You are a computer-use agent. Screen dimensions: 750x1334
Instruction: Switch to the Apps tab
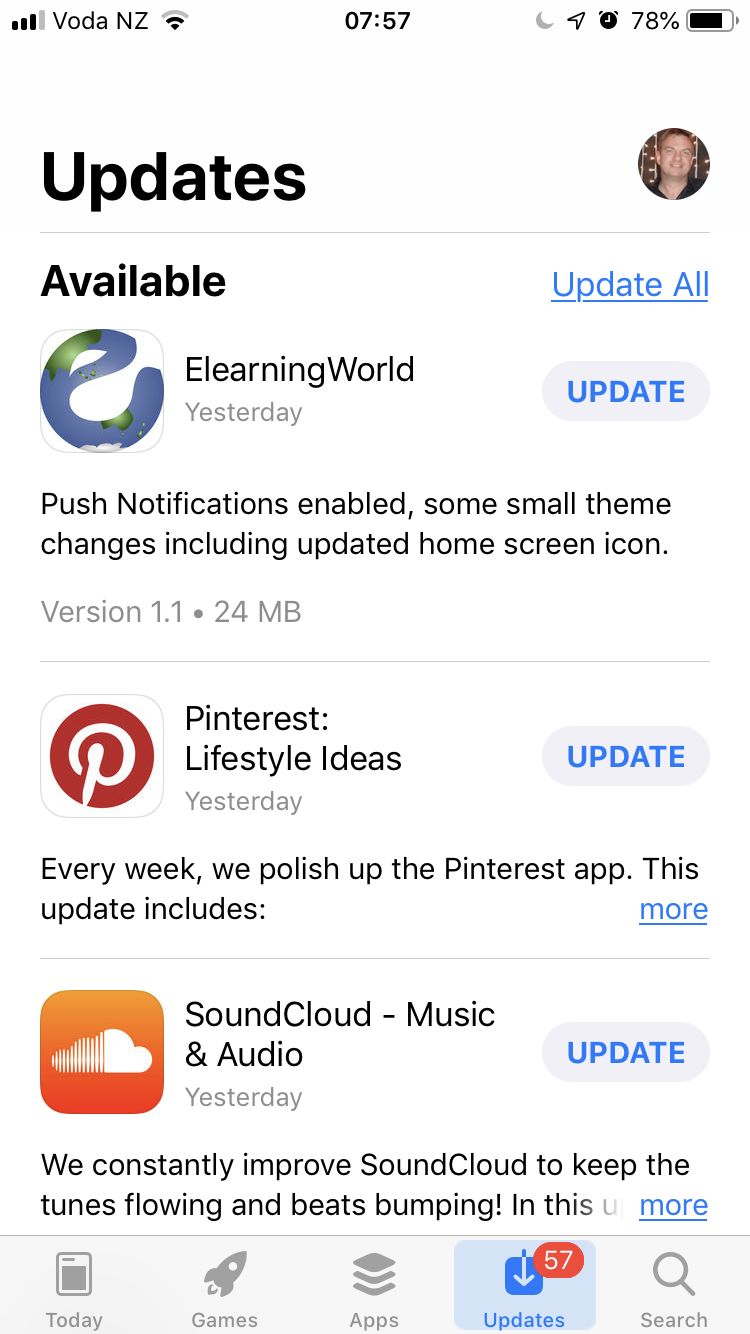pyautogui.click(x=374, y=1288)
